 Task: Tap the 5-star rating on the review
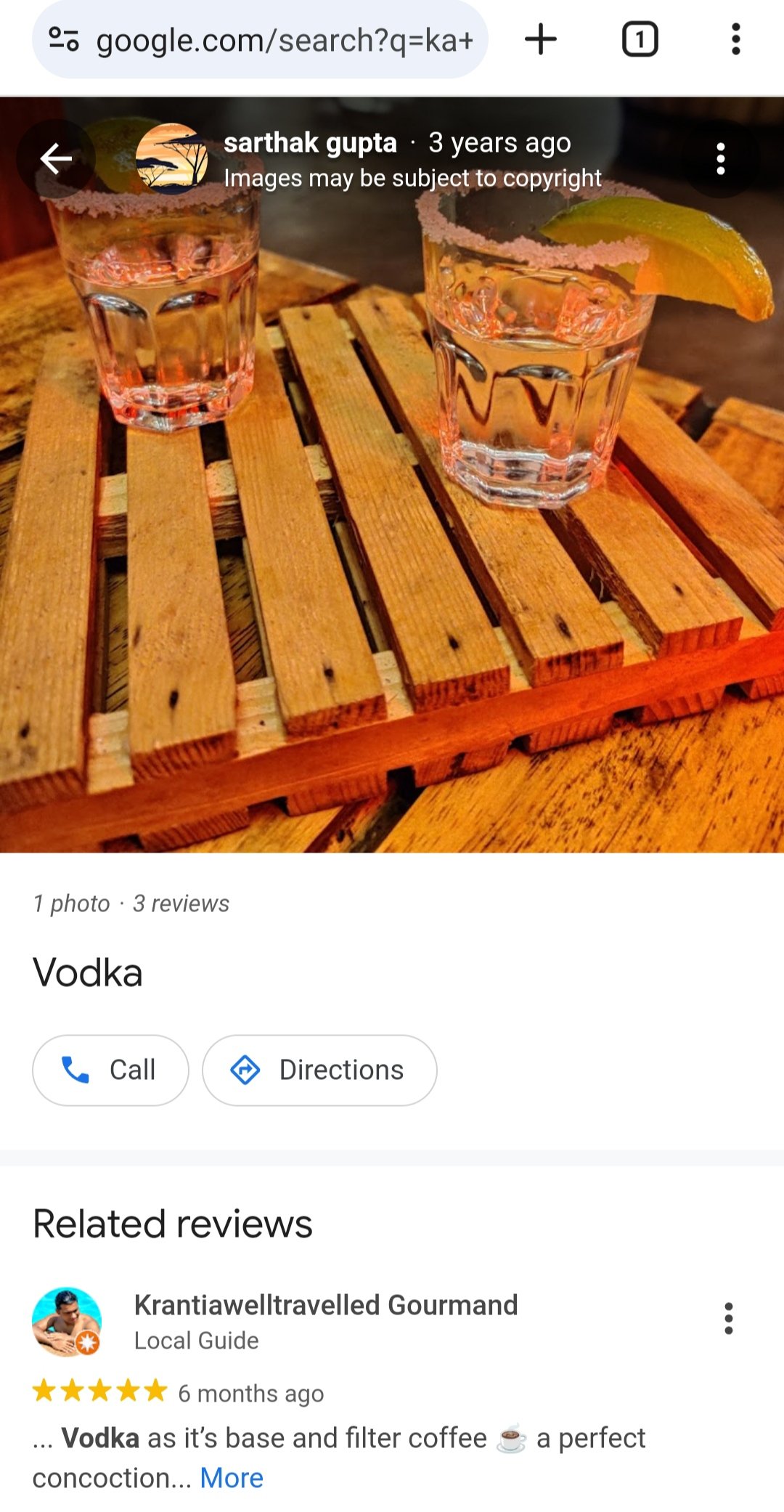[x=96, y=1391]
